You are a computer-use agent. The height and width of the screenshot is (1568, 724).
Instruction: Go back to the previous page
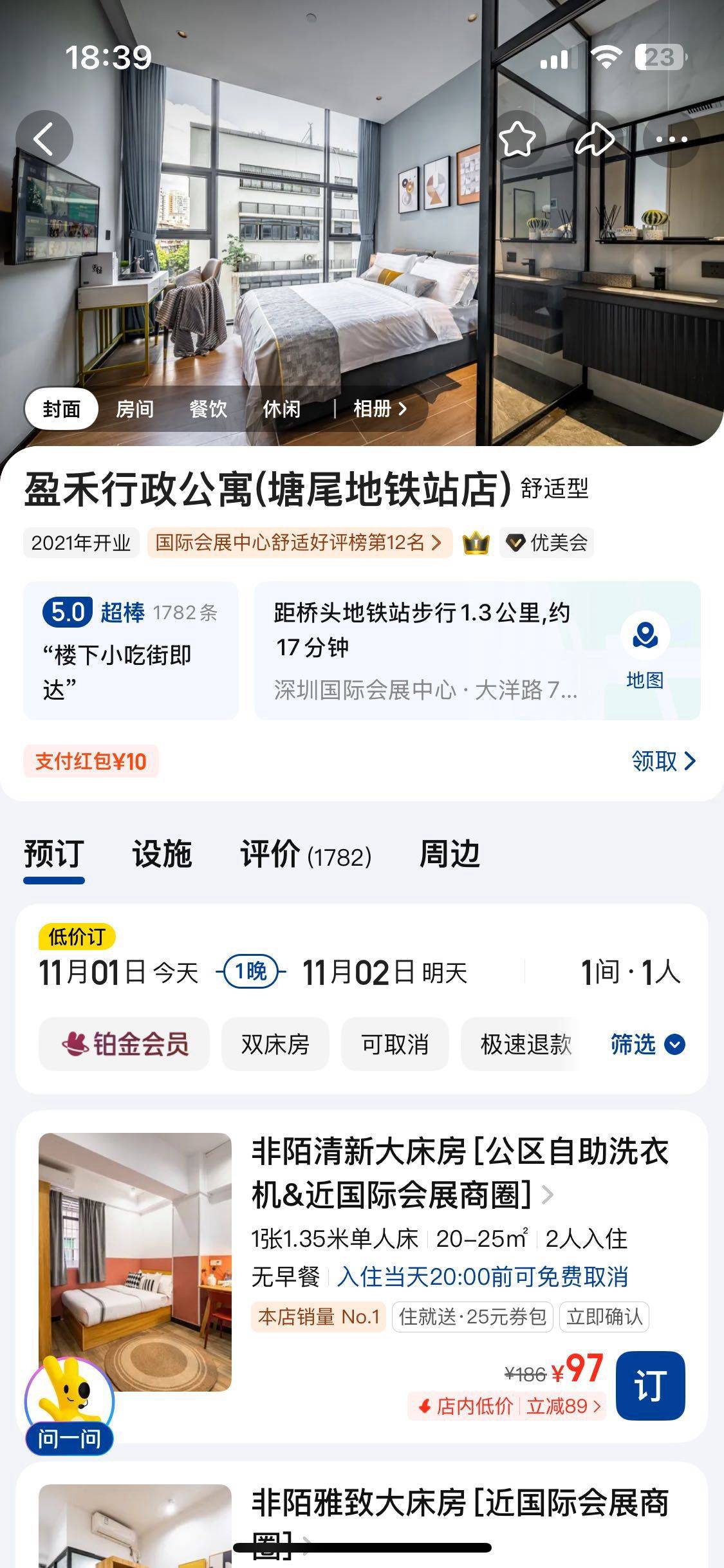click(44, 139)
